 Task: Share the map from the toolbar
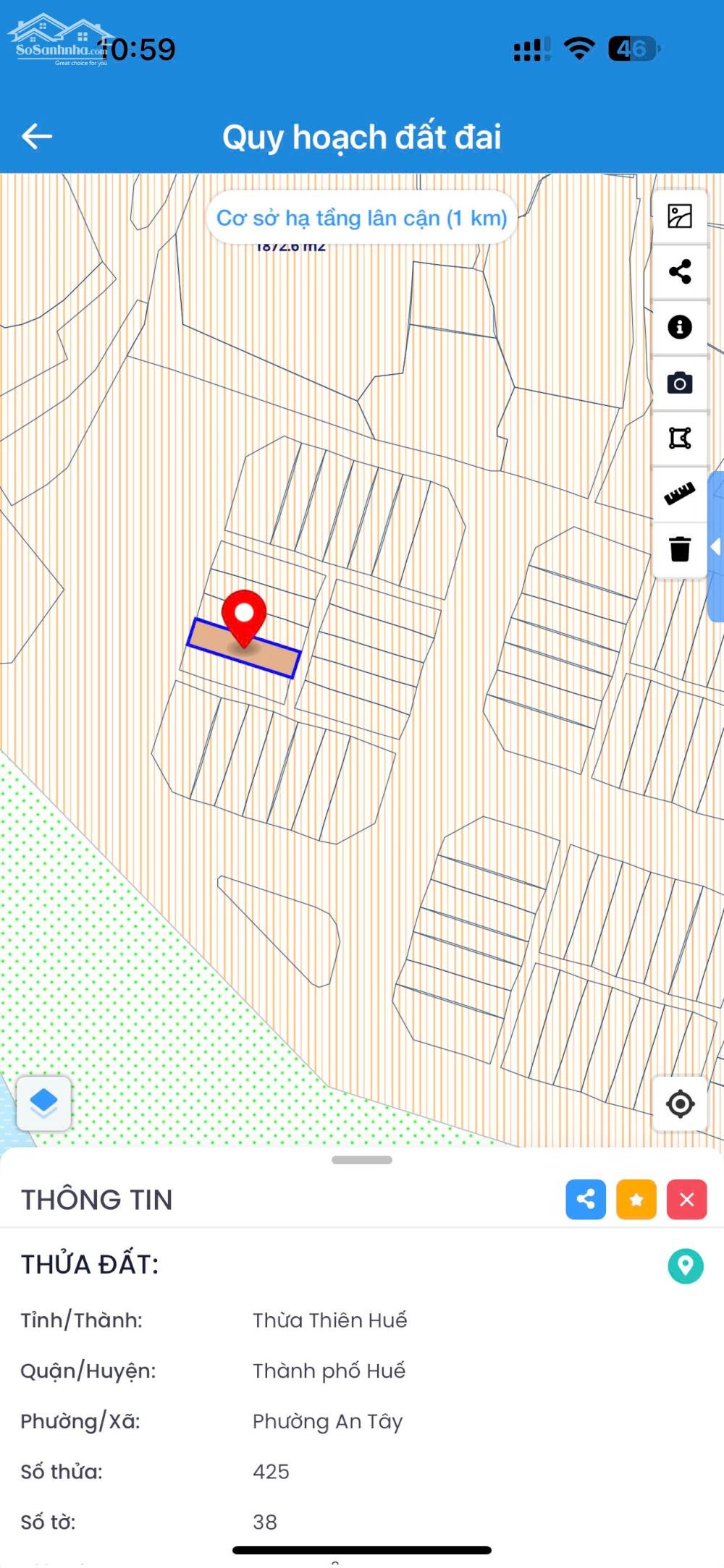[x=680, y=272]
